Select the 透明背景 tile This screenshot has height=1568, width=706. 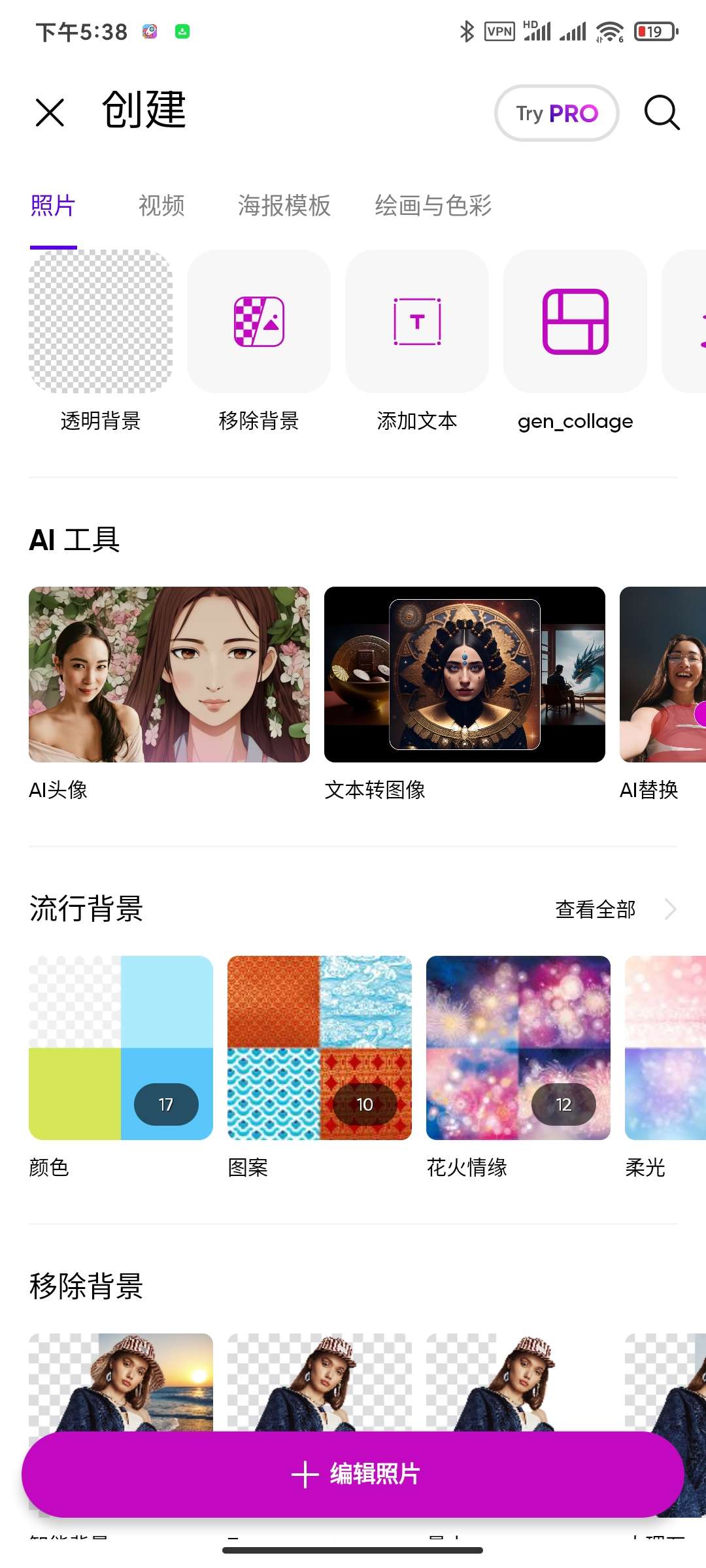101,321
